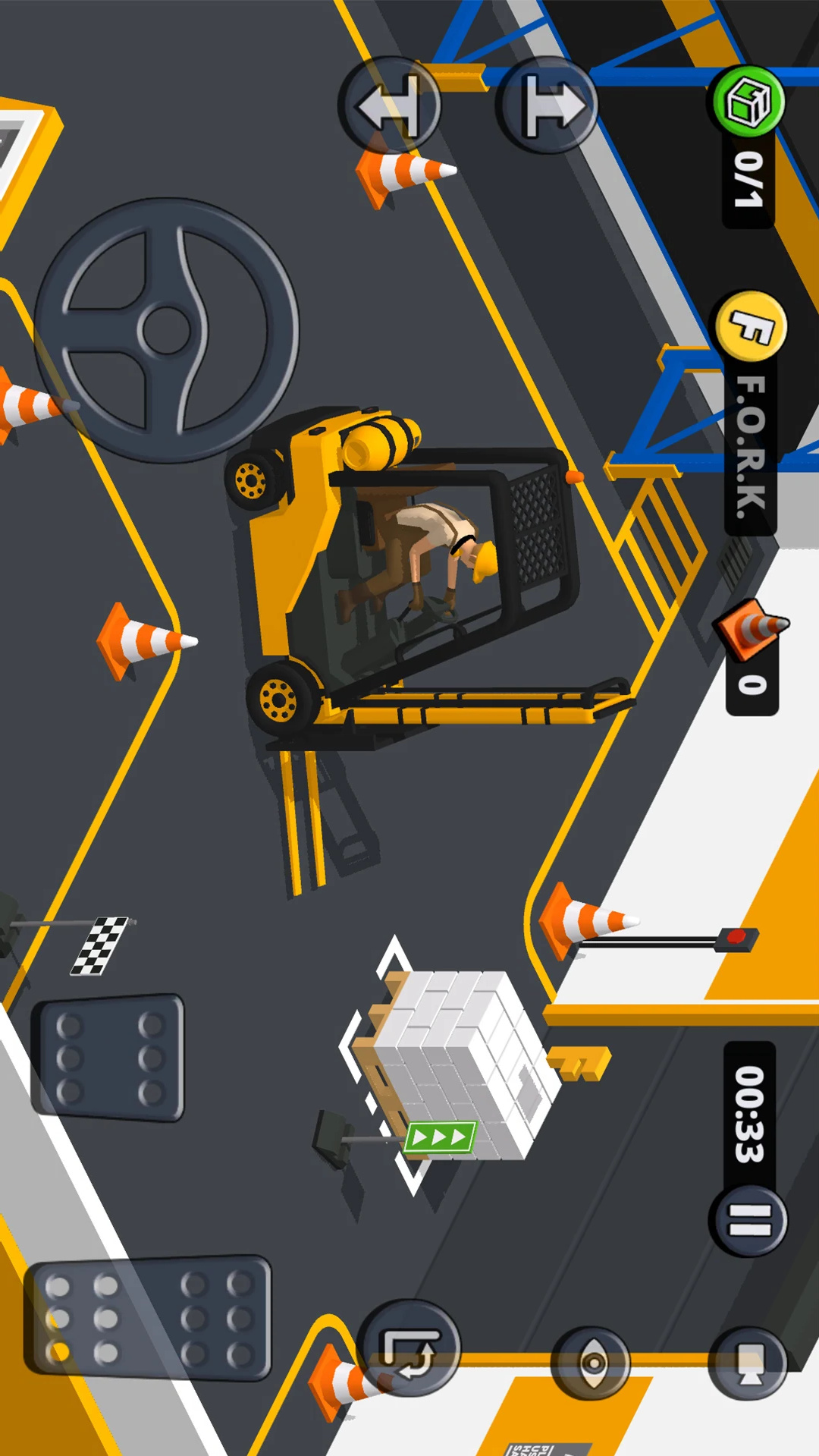Viewport: 819px width, 1456px height.
Task: Tap the brake pedal
Action: (108, 1057)
